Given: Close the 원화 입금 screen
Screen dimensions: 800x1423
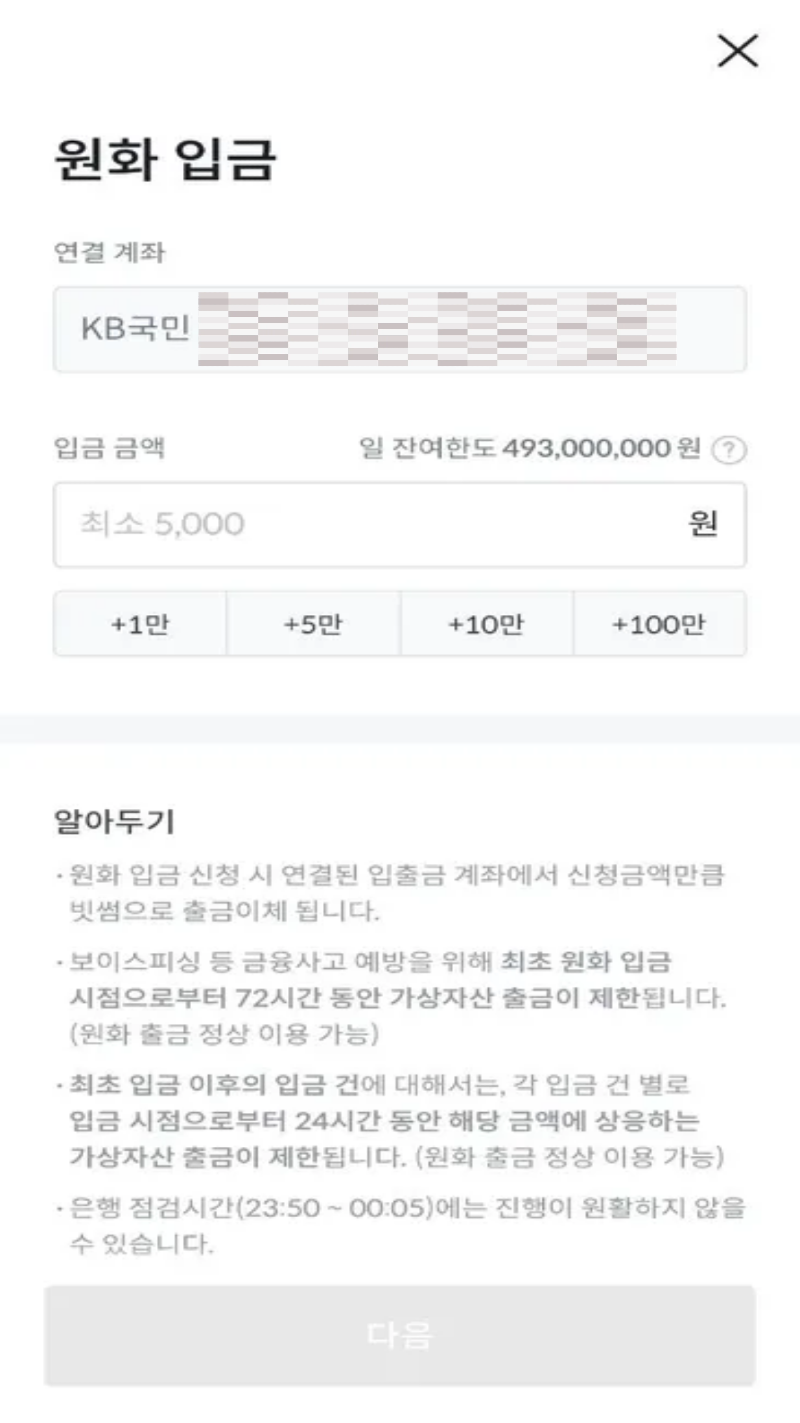Looking at the screenshot, I should coord(738,51).
